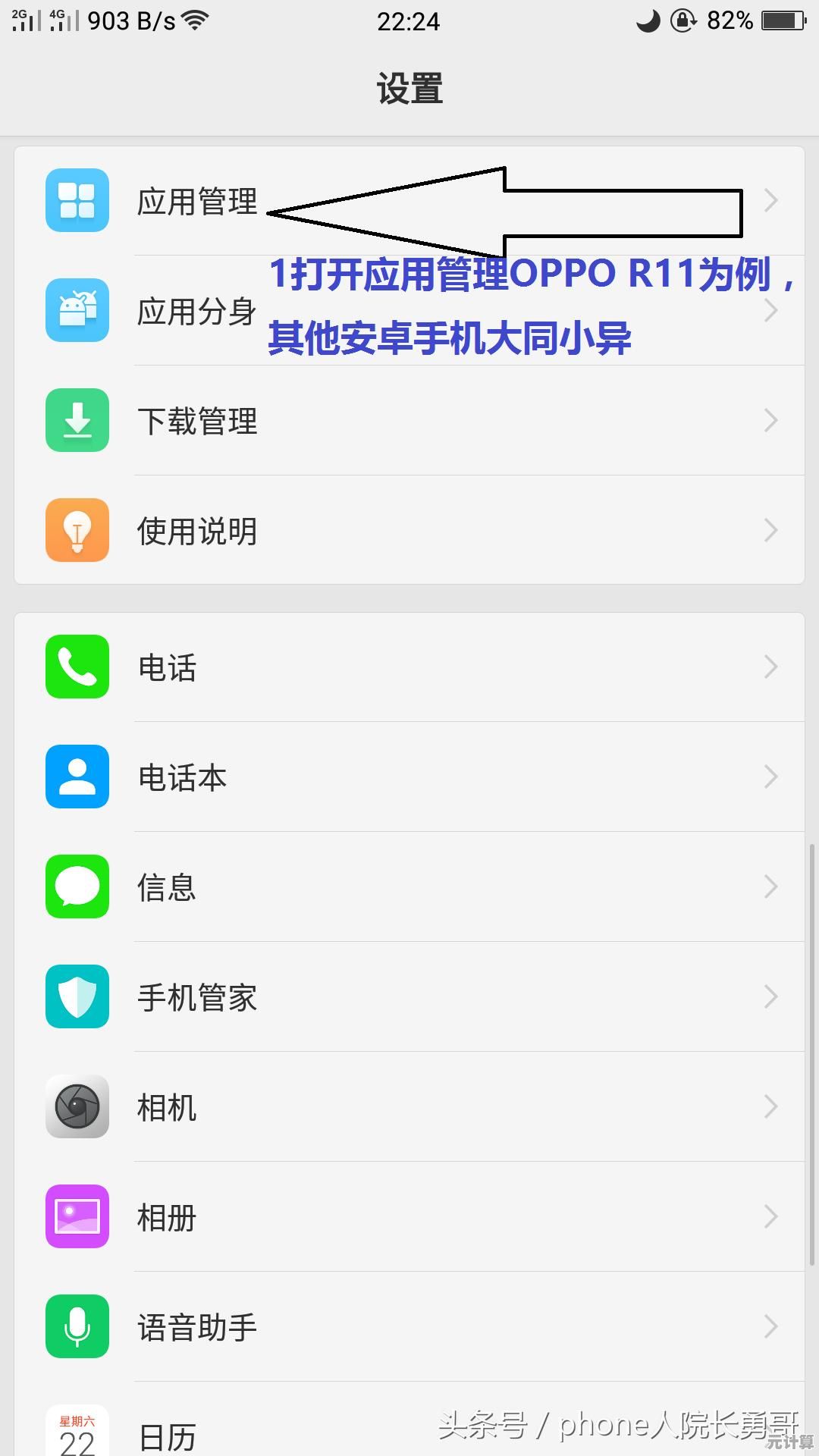Open 语音助手 settings
819x1456 pixels.
point(197,1327)
